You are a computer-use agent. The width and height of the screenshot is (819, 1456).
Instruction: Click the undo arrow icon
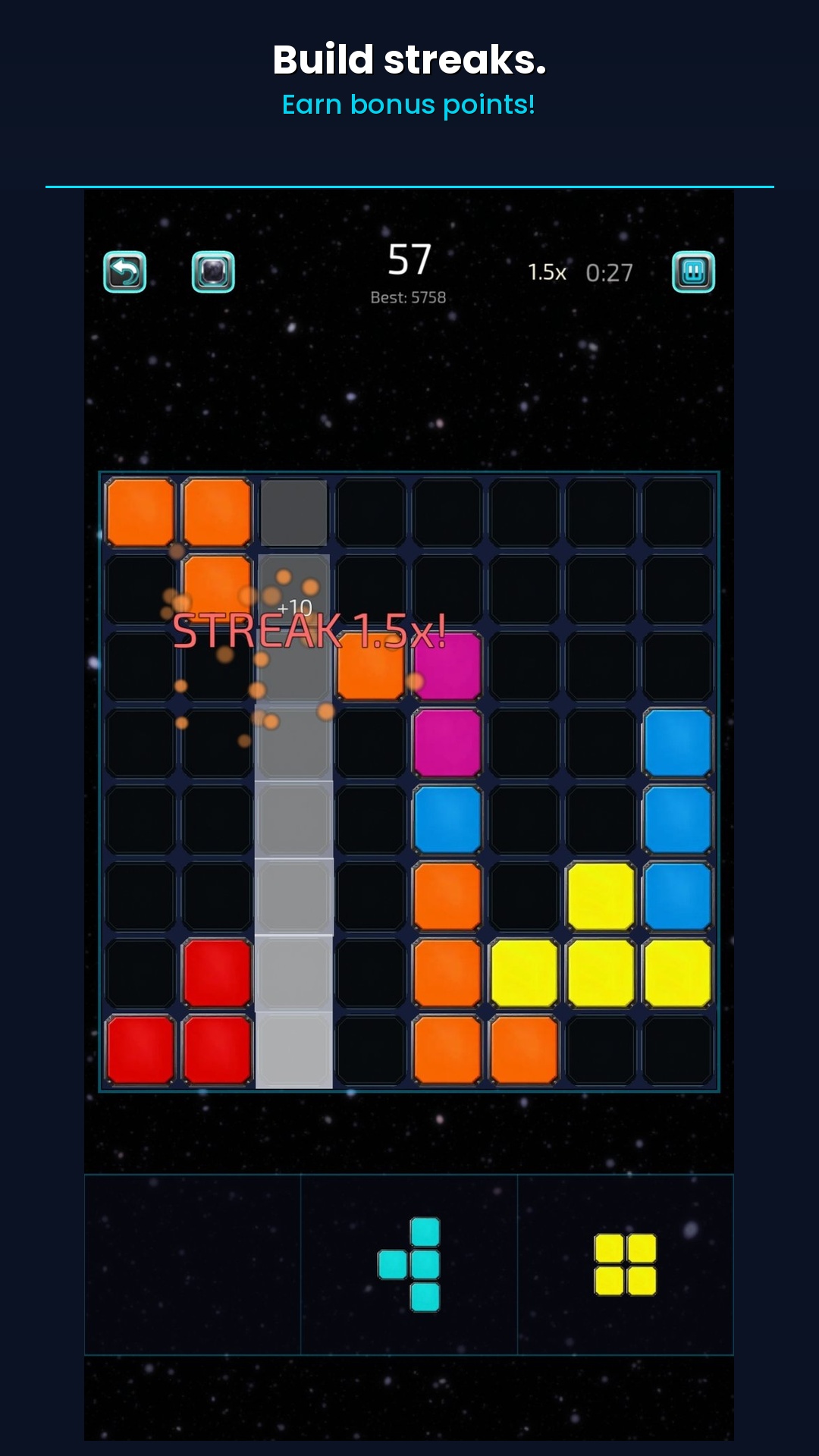point(126,273)
